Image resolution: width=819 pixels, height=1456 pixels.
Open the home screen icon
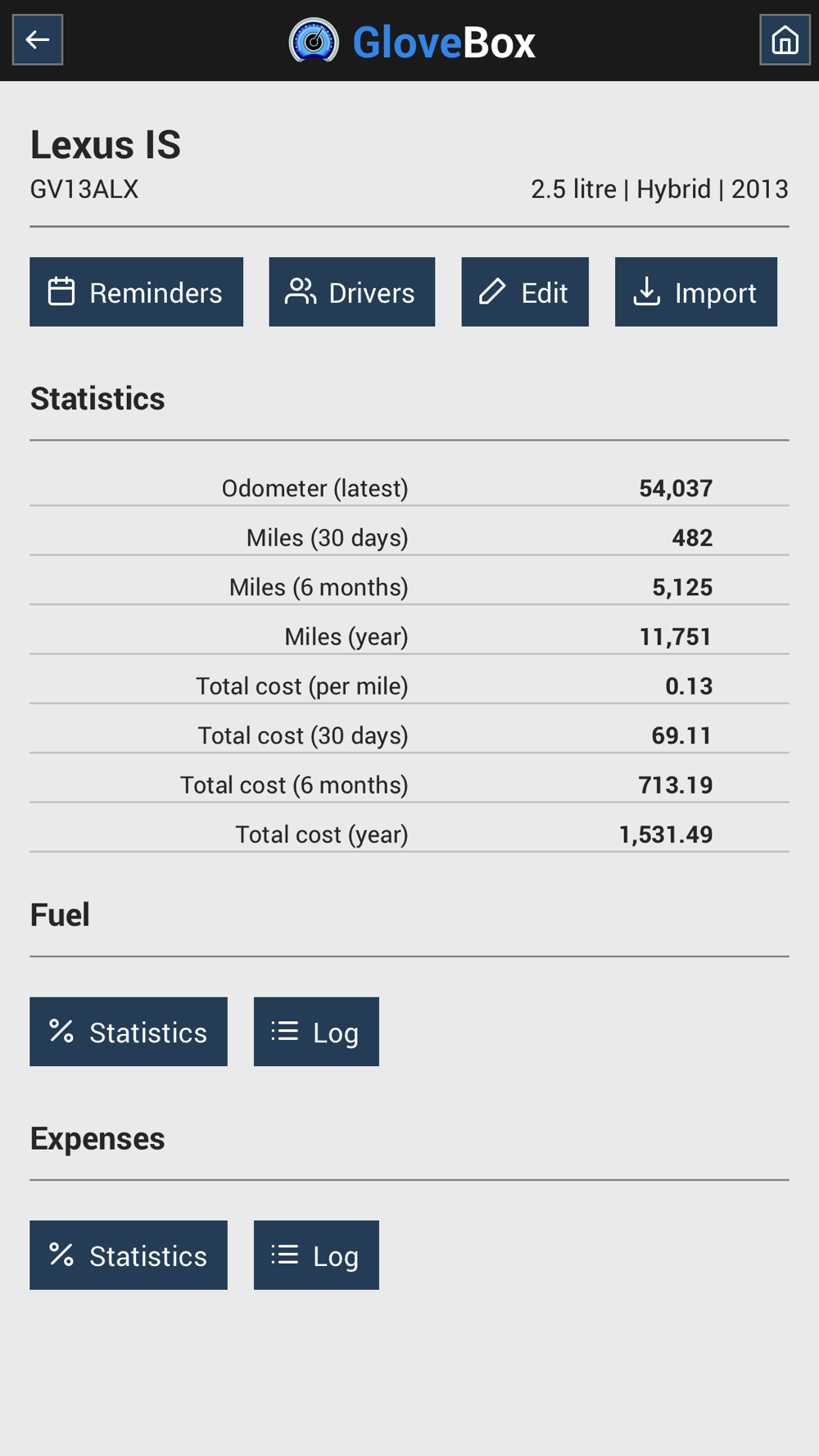pyautogui.click(x=785, y=39)
